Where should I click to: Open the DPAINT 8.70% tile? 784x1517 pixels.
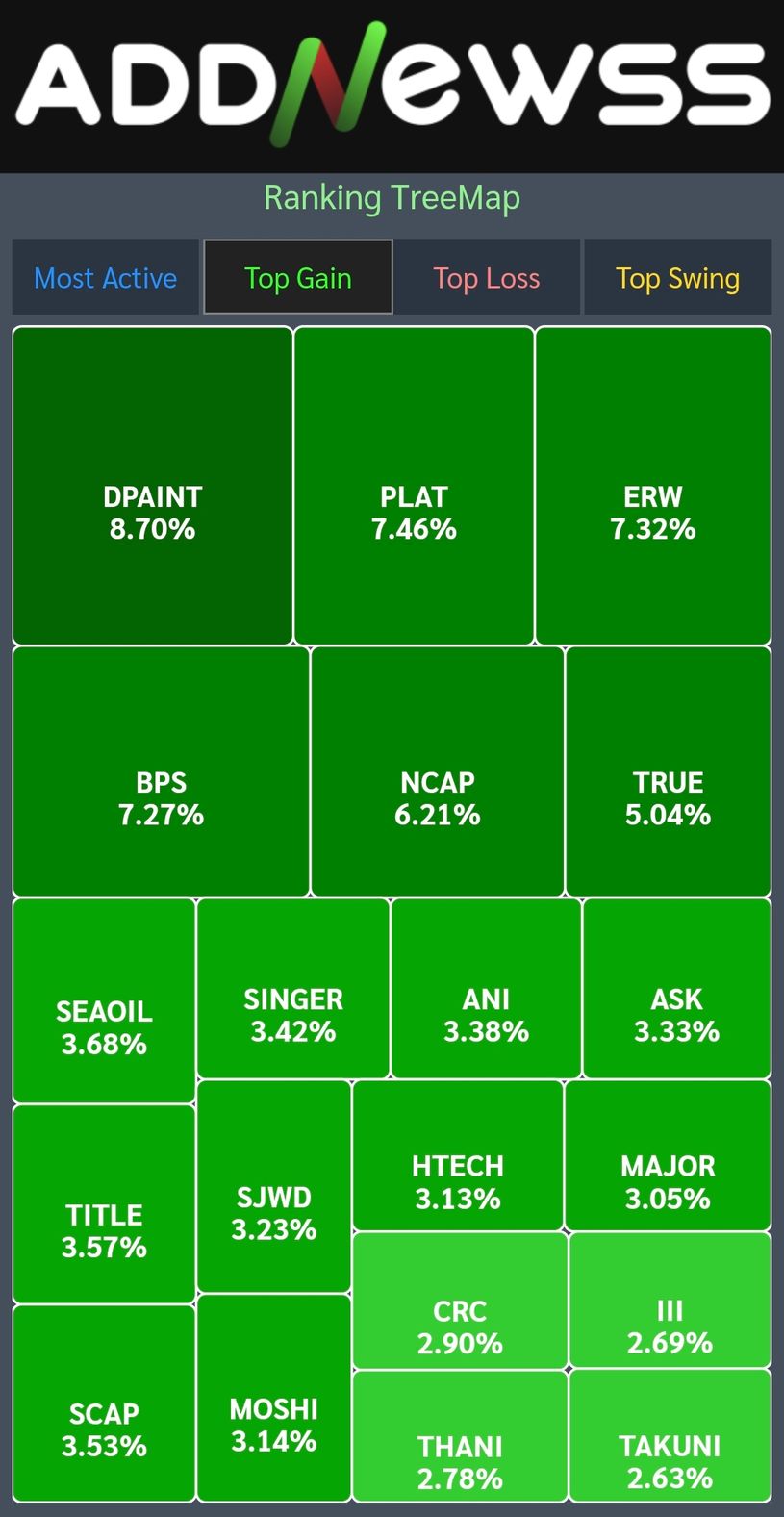click(x=152, y=486)
